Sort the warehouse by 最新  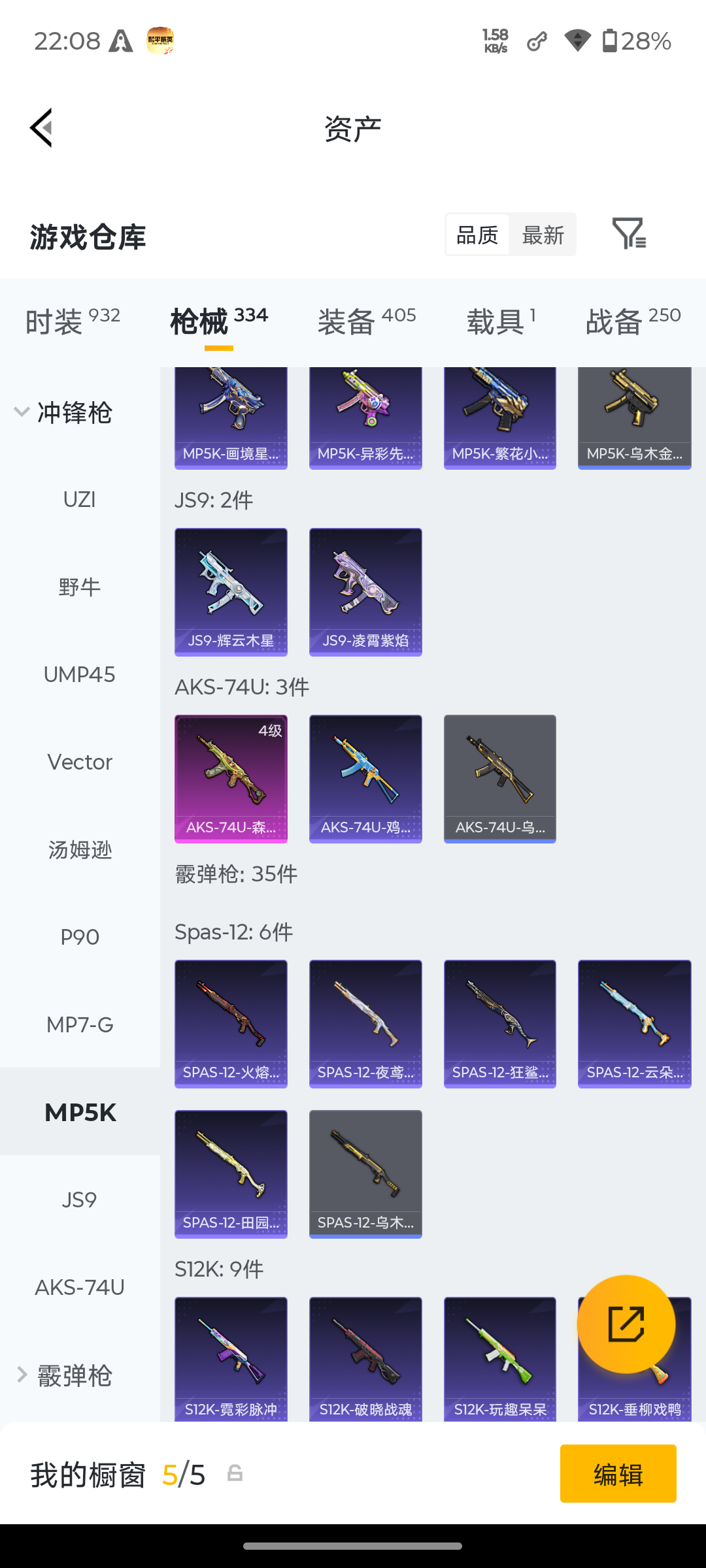[x=543, y=235]
